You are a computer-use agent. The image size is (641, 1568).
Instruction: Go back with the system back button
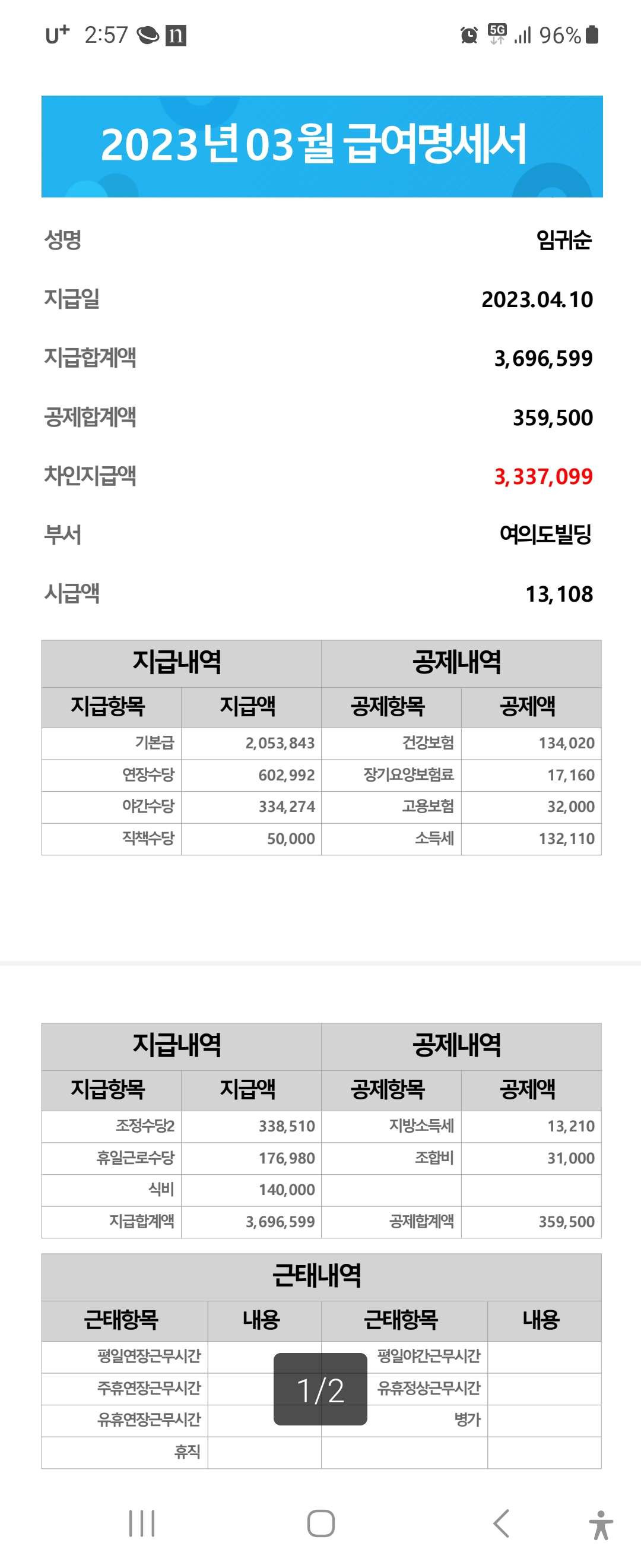501,1523
